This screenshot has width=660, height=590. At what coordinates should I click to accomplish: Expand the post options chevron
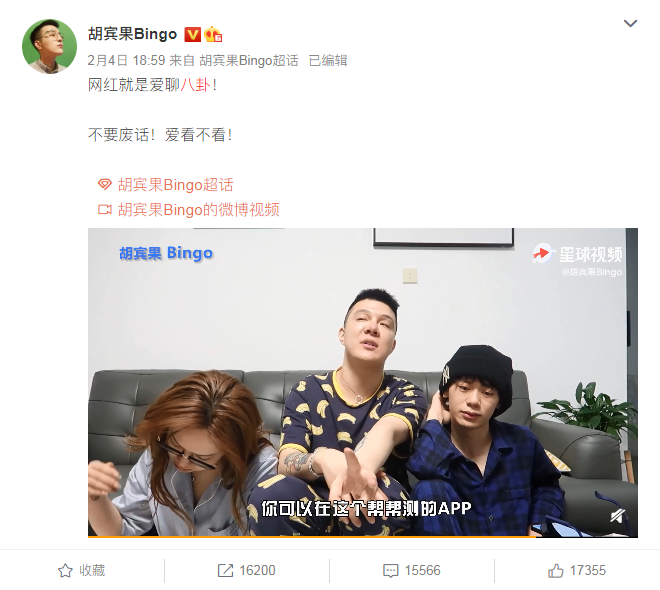[x=630, y=23]
